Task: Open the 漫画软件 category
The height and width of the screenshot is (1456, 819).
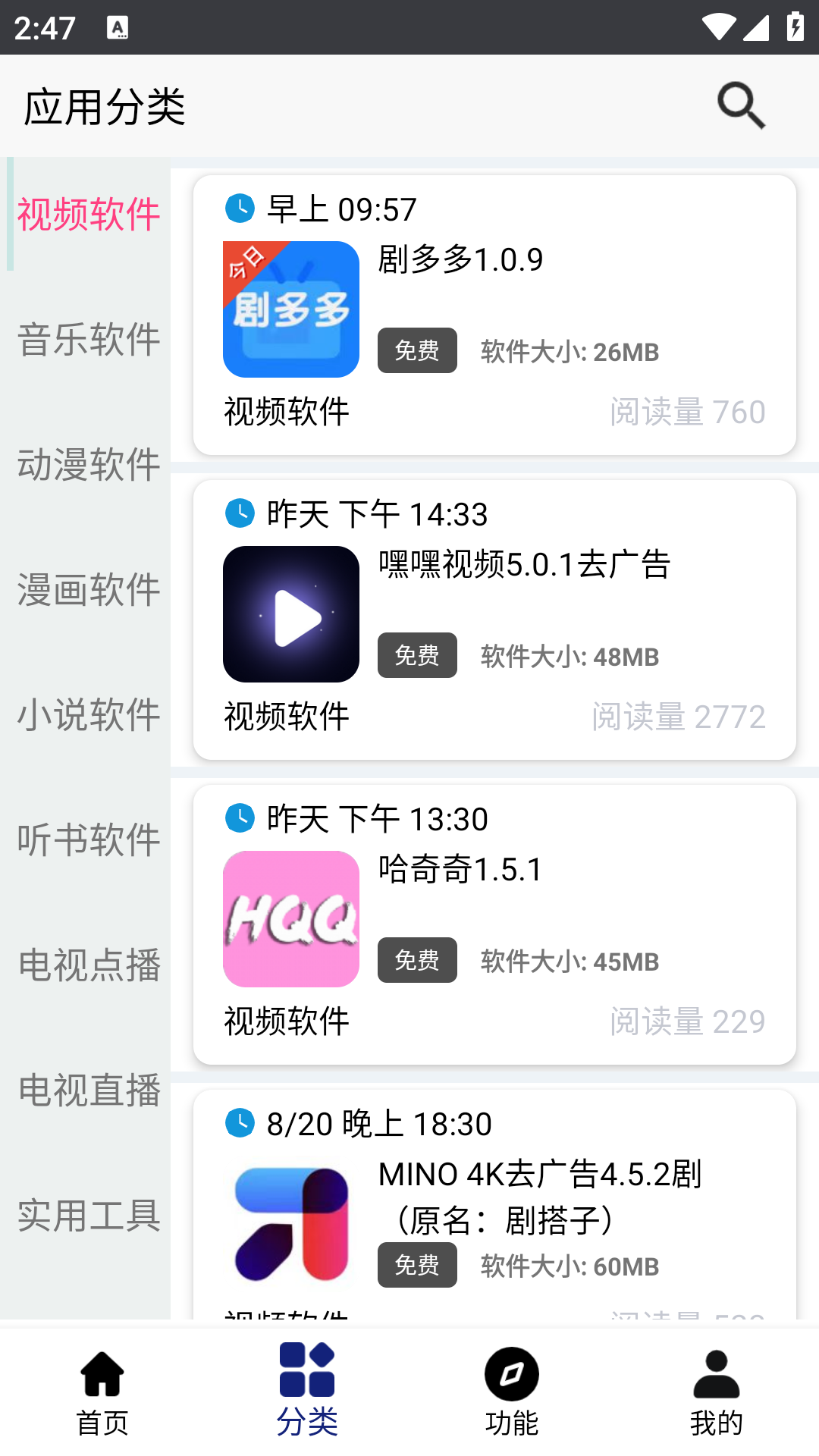Action: (87, 591)
